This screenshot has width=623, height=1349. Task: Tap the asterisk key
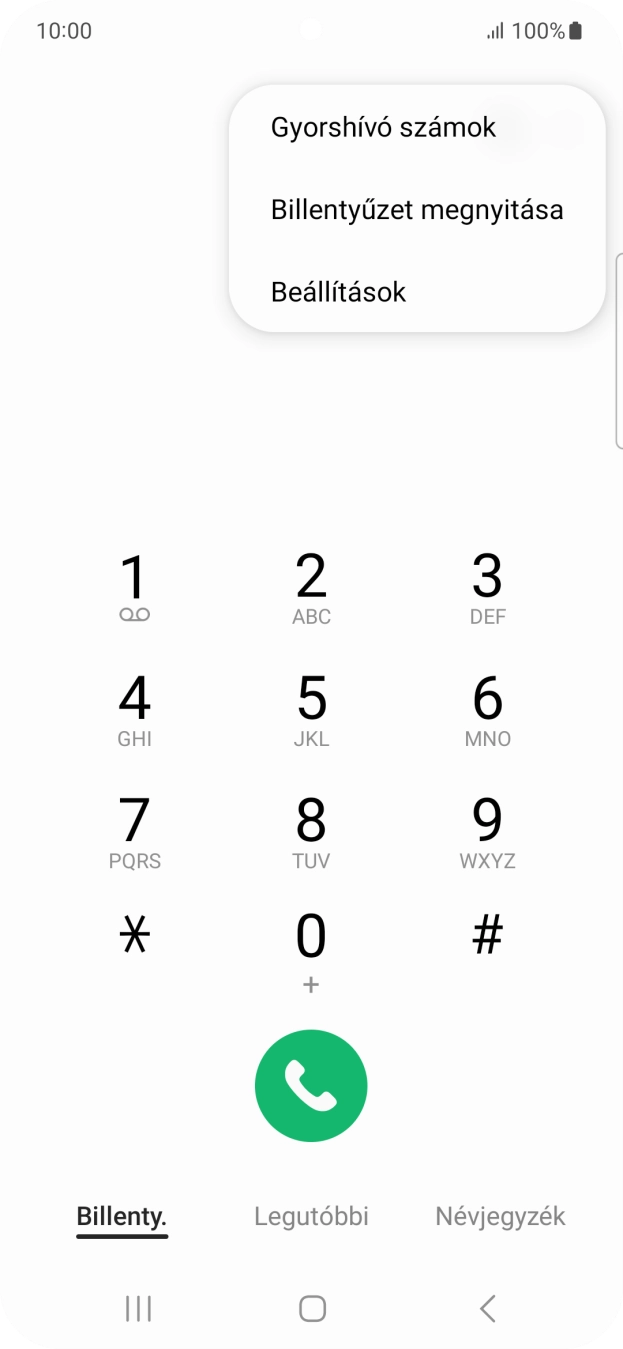tap(134, 936)
